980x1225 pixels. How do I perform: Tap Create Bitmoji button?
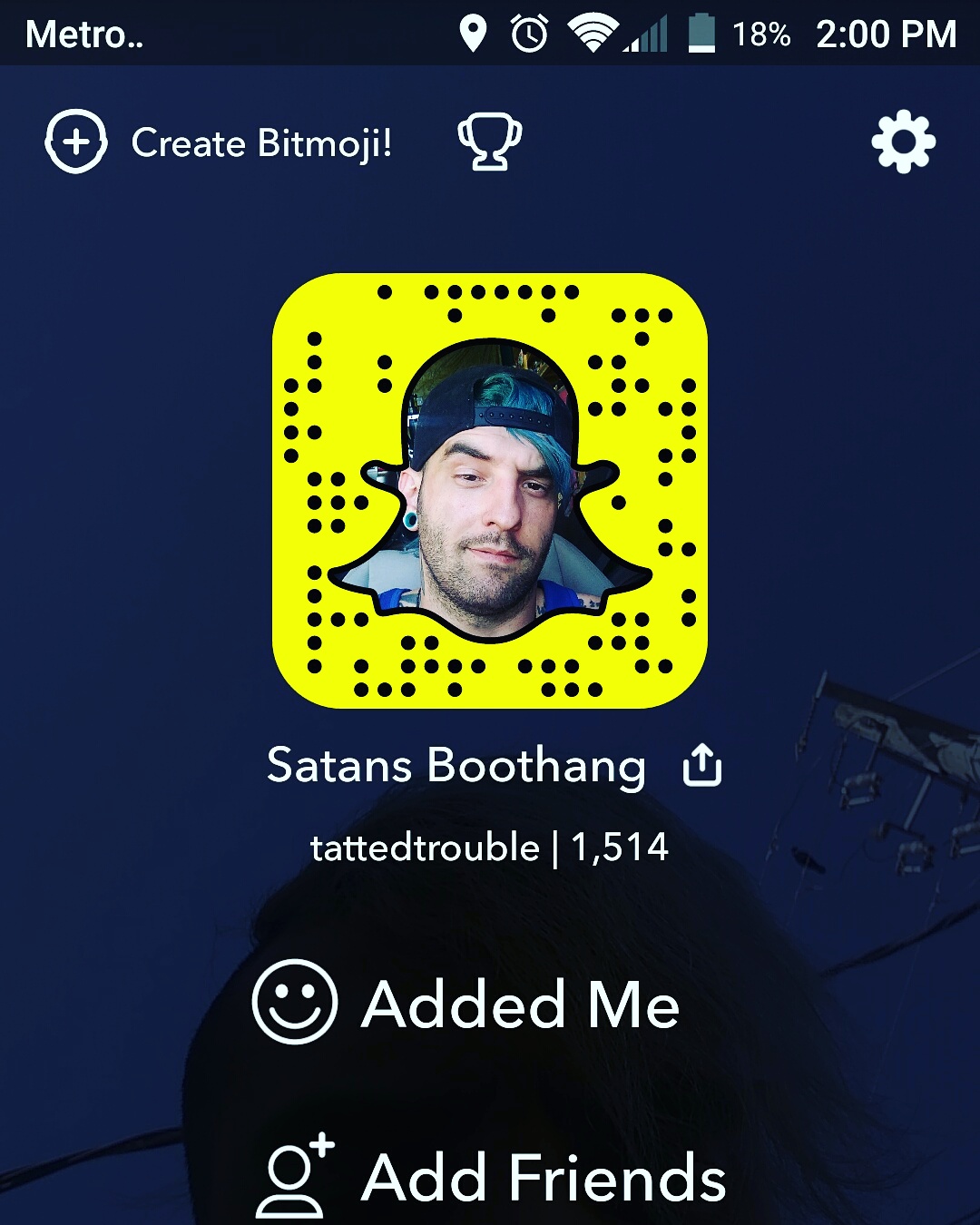218,142
